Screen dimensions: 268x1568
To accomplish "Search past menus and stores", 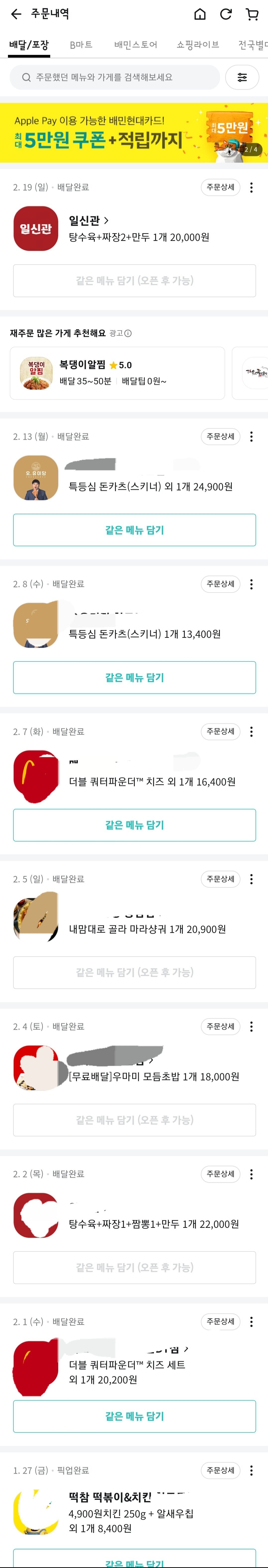I will (x=115, y=77).
